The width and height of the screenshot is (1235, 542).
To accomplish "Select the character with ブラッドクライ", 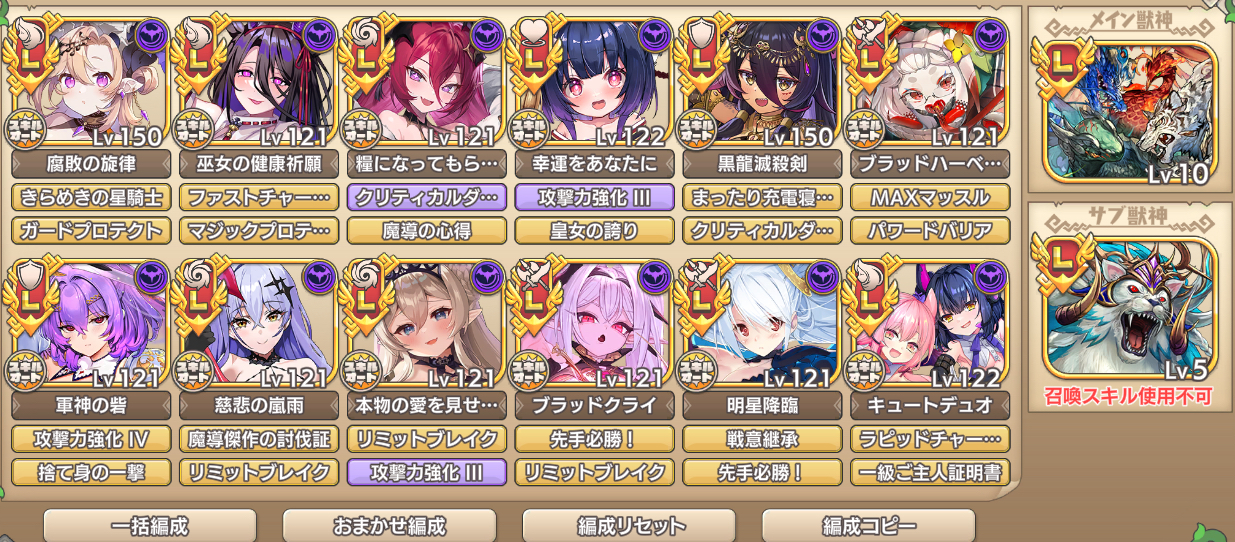I will pos(594,325).
